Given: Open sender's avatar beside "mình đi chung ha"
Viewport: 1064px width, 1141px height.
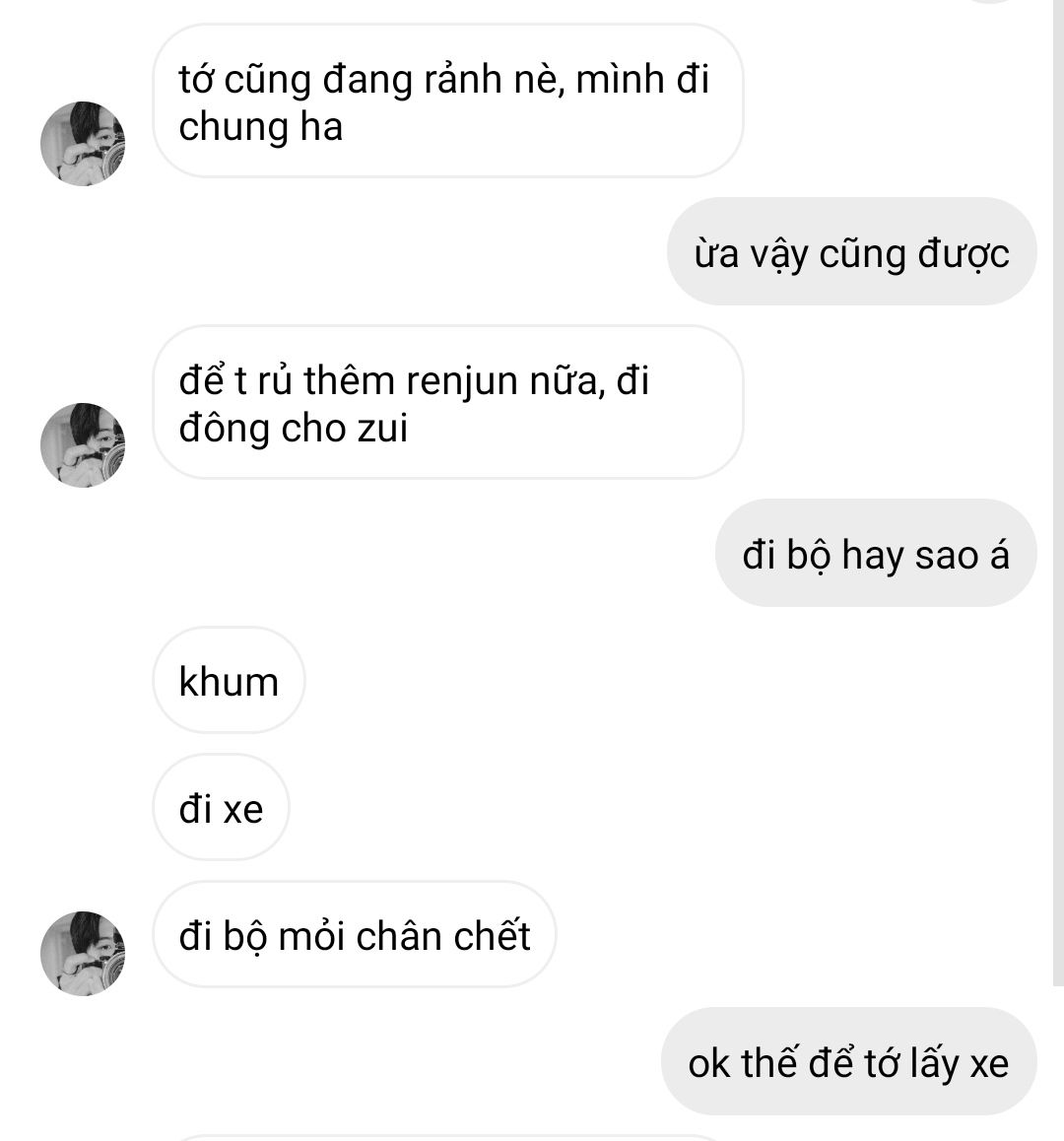Looking at the screenshot, I should (83, 144).
